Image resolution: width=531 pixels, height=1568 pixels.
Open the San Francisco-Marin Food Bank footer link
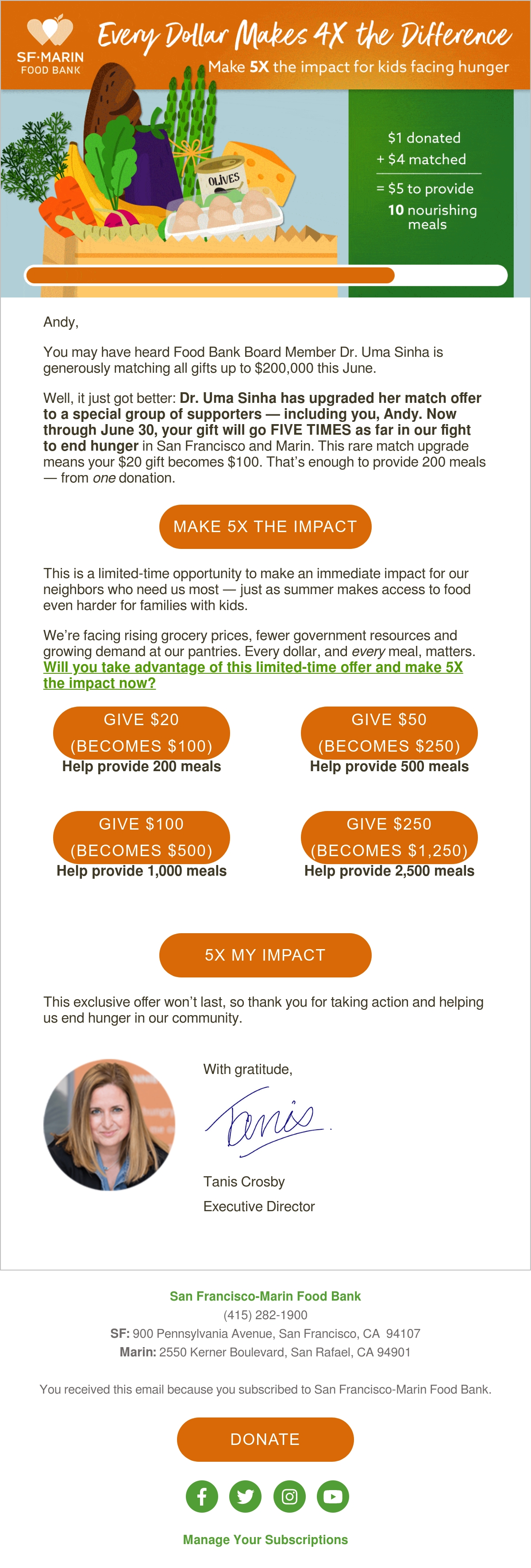coord(265,1296)
